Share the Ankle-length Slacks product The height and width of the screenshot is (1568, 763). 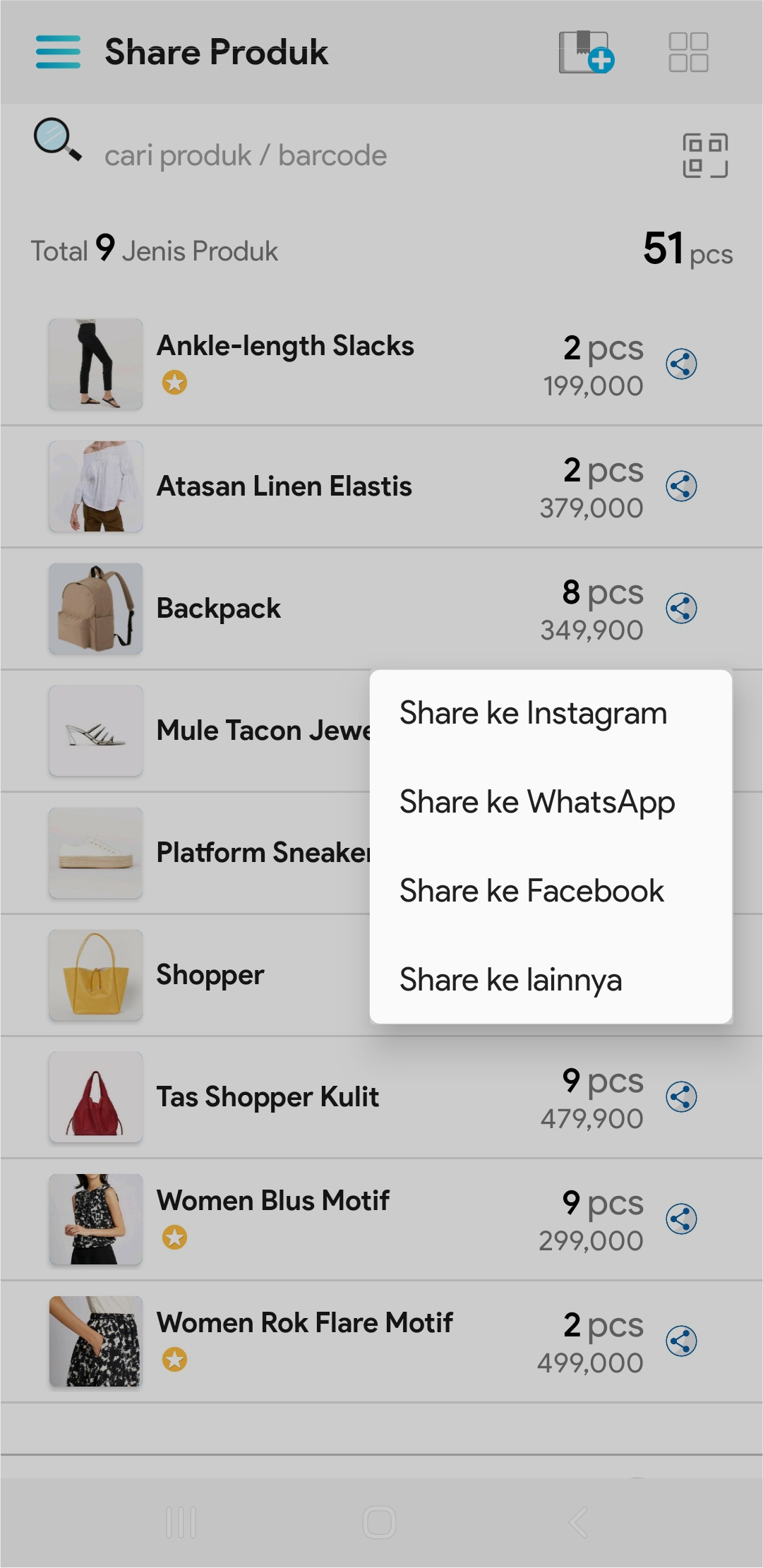681,364
